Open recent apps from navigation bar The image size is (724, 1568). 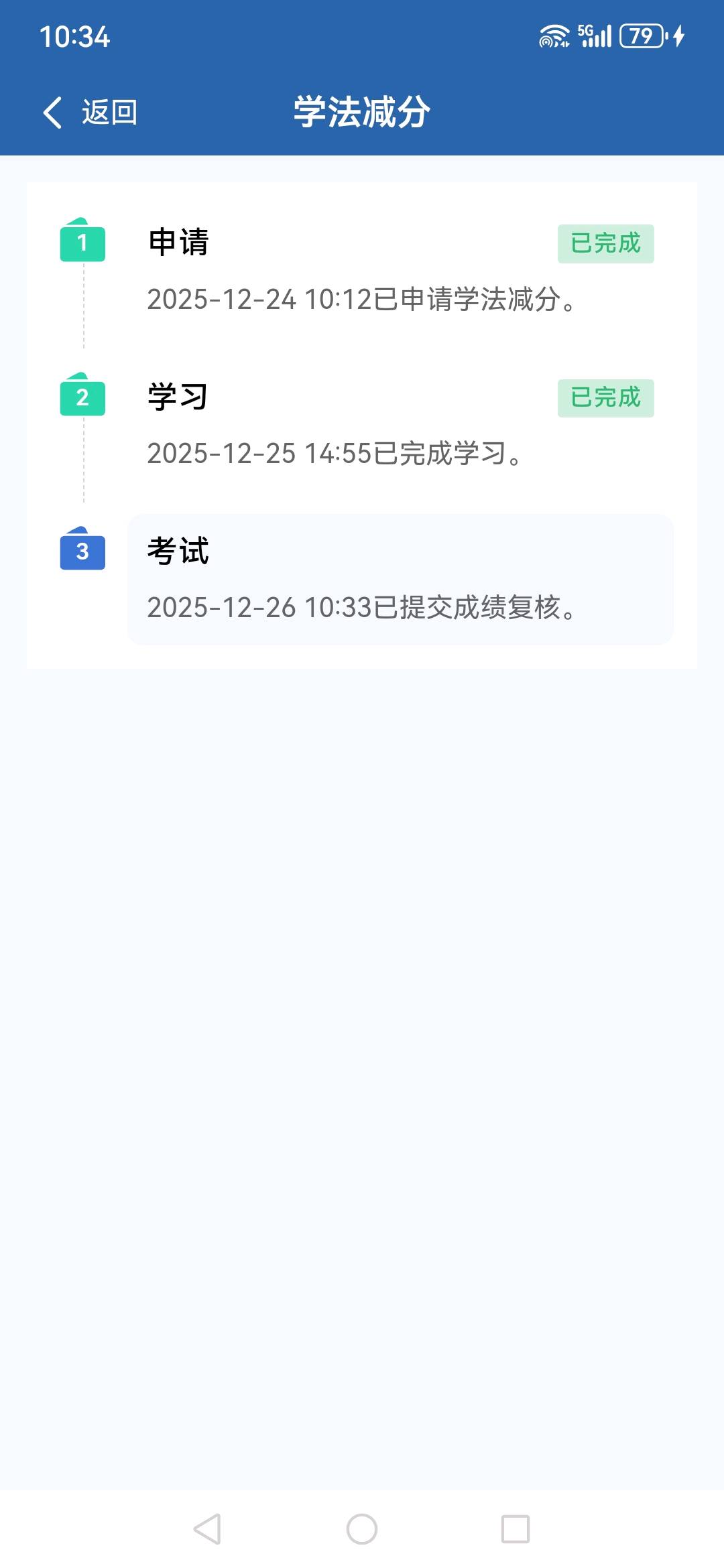click(x=516, y=1530)
